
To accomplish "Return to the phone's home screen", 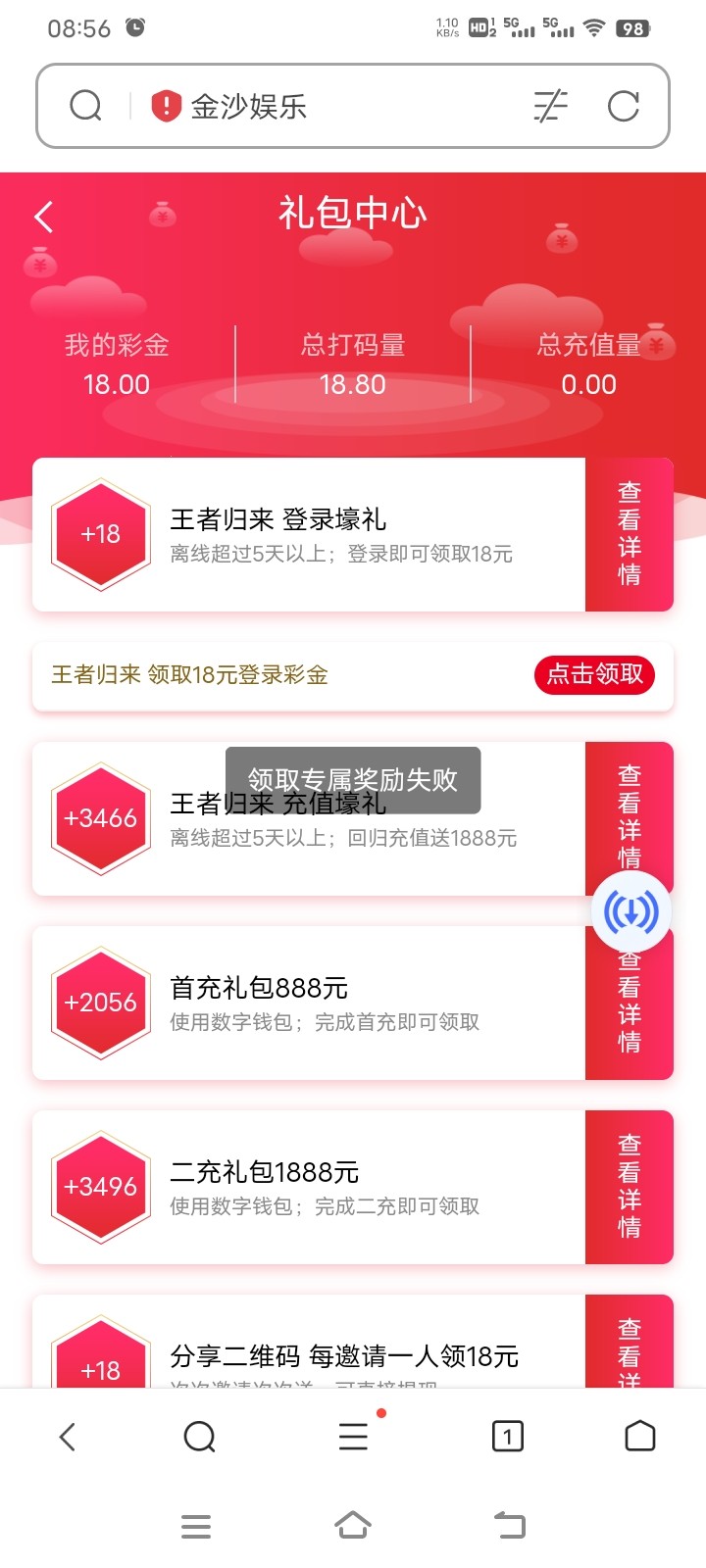I will coord(353,1526).
